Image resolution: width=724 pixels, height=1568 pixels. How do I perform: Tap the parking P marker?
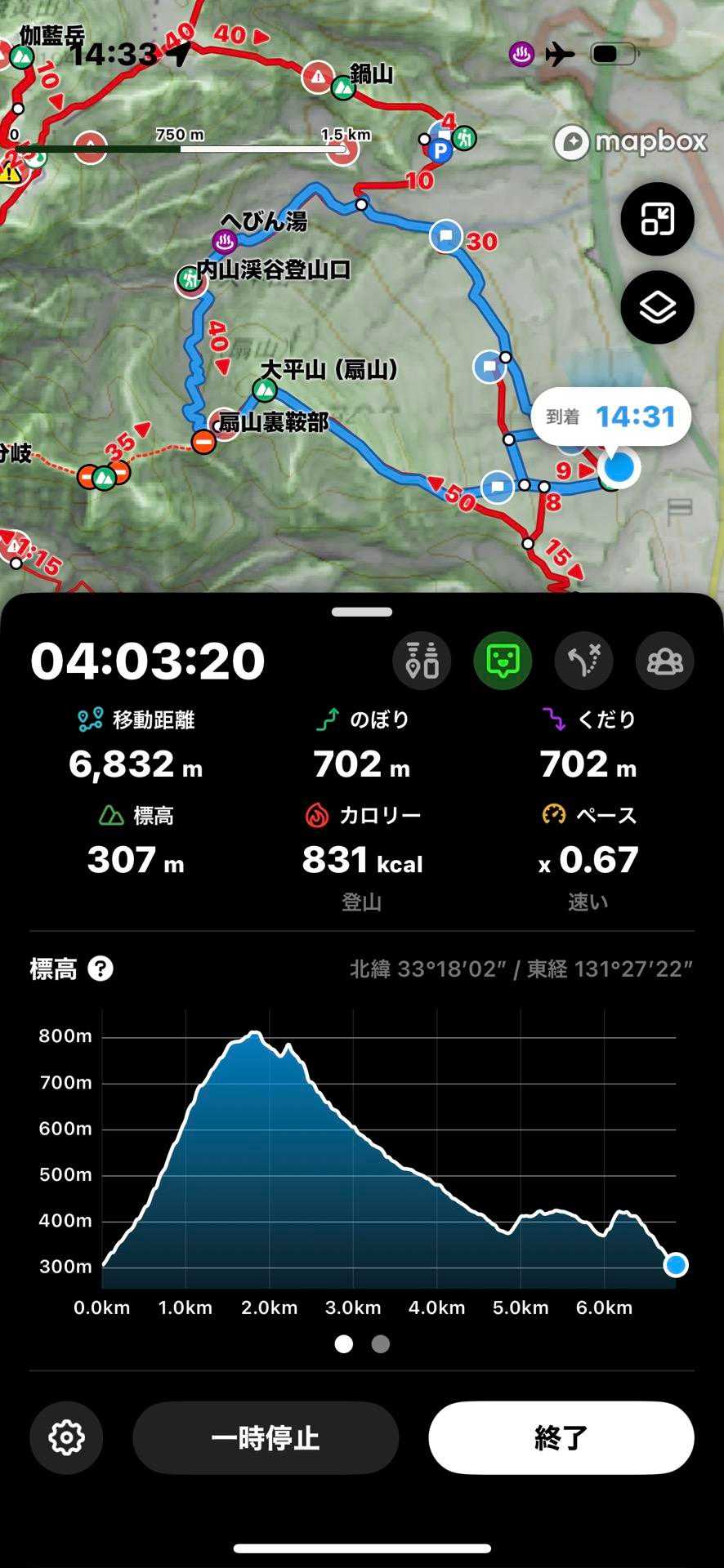click(x=440, y=150)
